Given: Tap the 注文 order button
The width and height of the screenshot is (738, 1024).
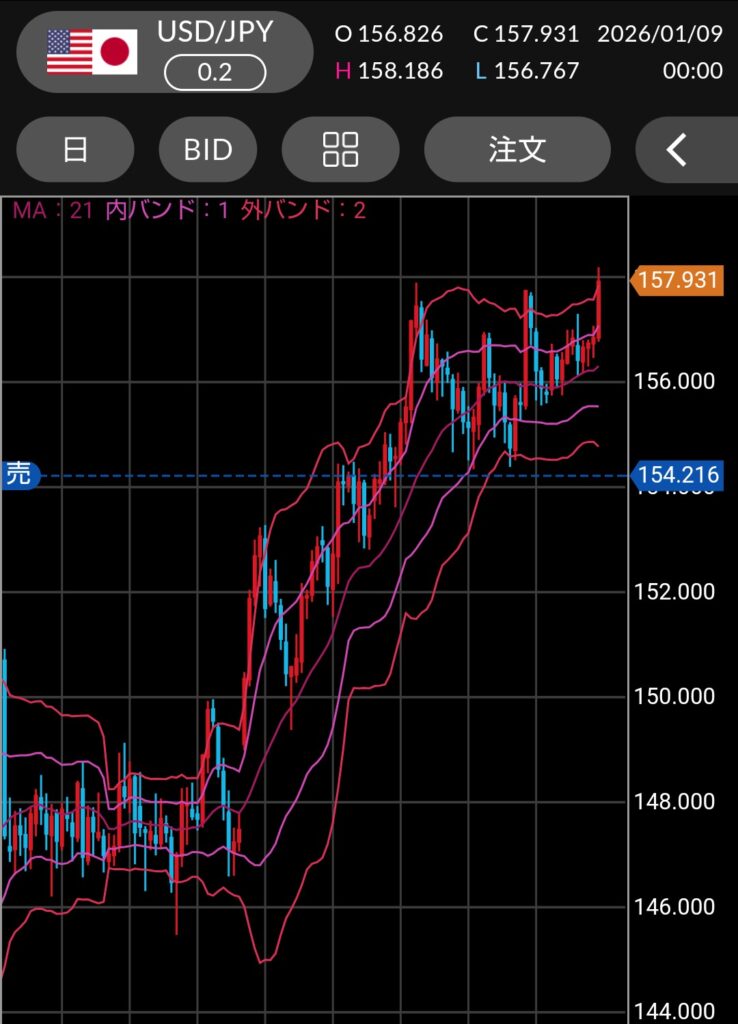Looking at the screenshot, I should (x=517, y=150).
